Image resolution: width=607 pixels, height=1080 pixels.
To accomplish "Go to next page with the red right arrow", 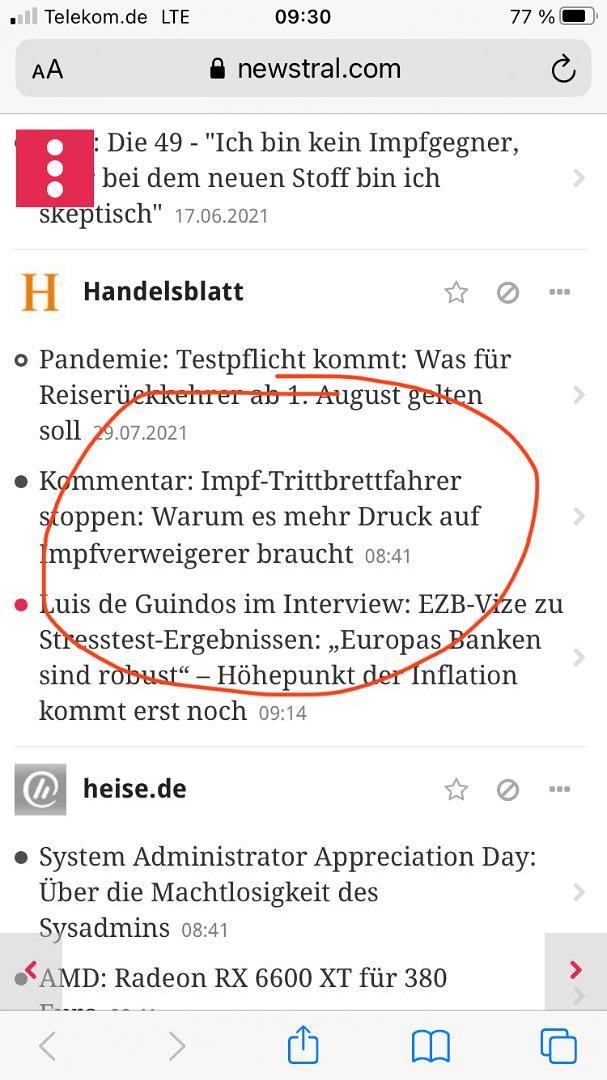I will pos(575,969).
